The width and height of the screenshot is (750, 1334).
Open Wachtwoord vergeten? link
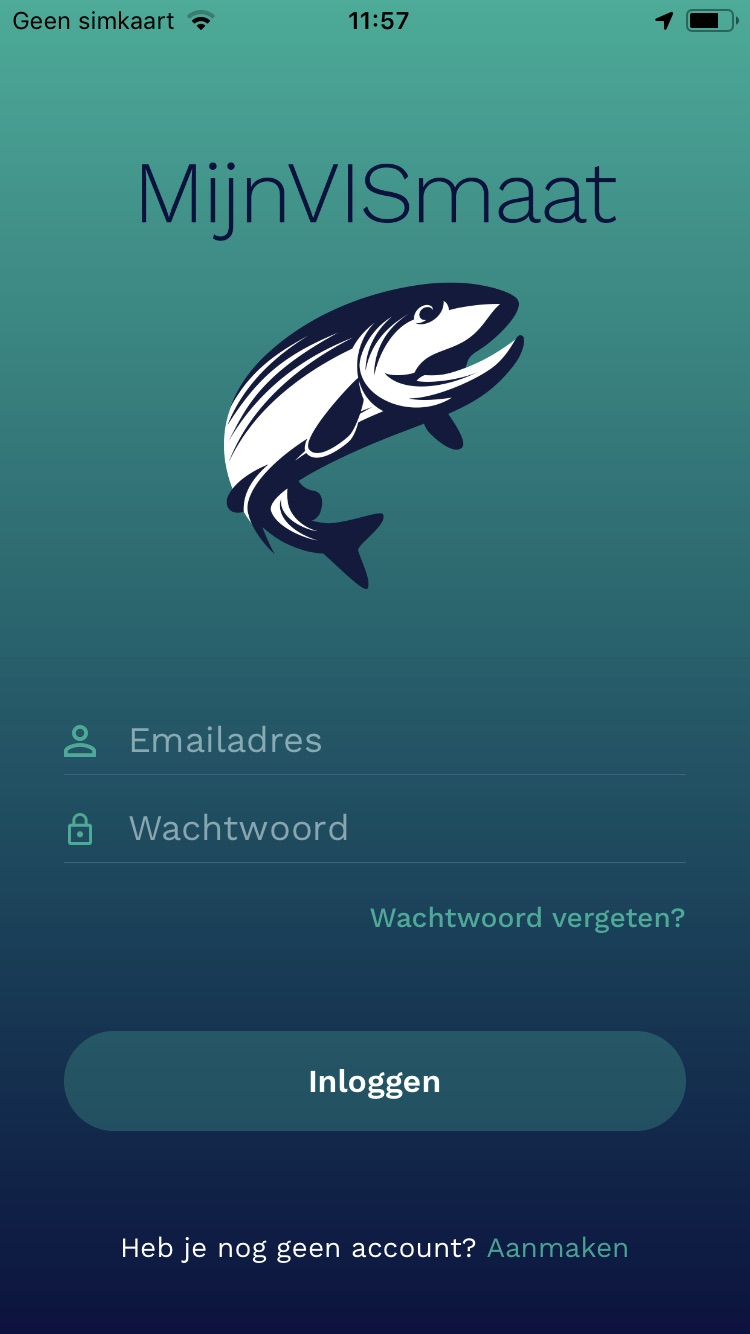[527, 918]
